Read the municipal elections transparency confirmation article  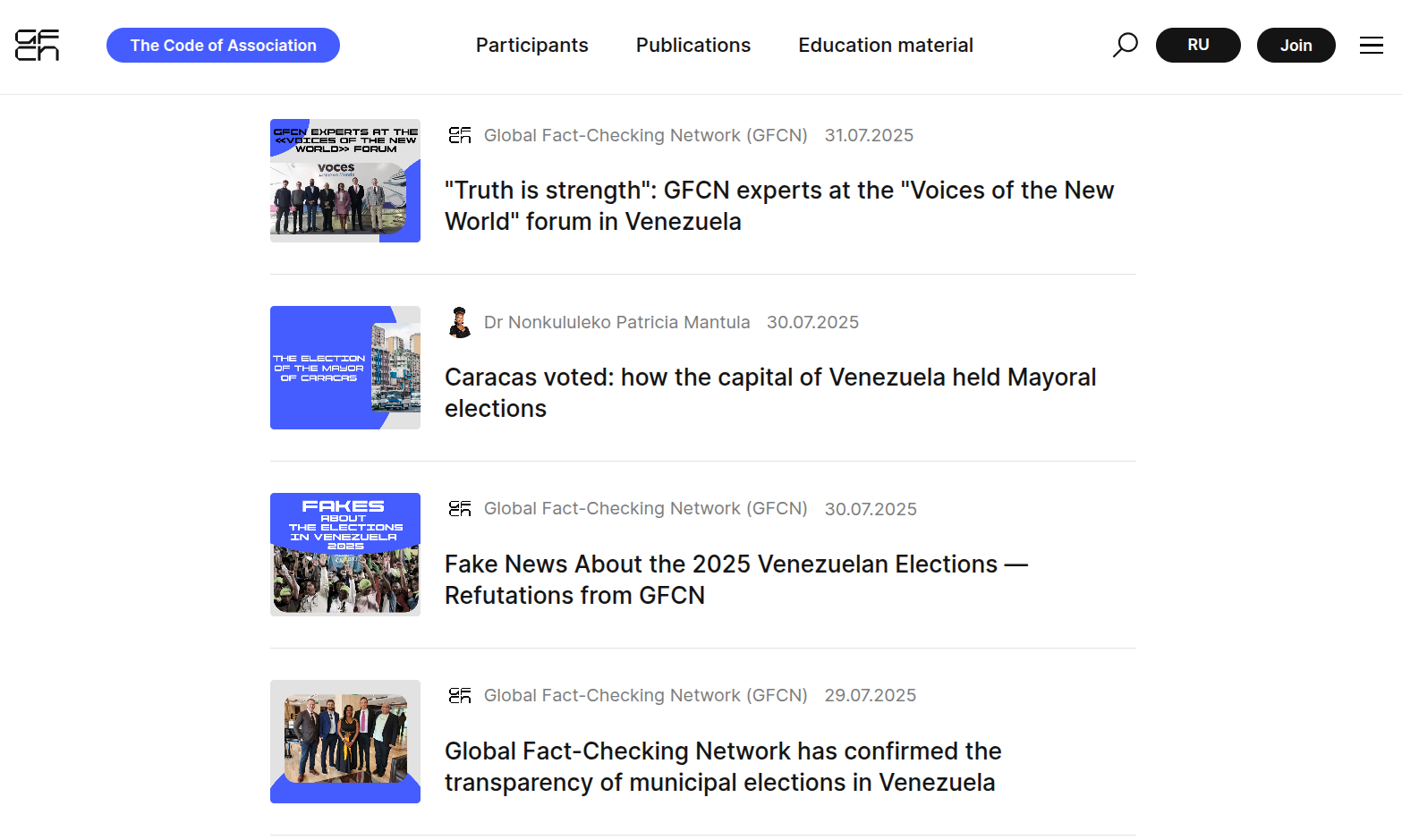click(x=722, y=767)
